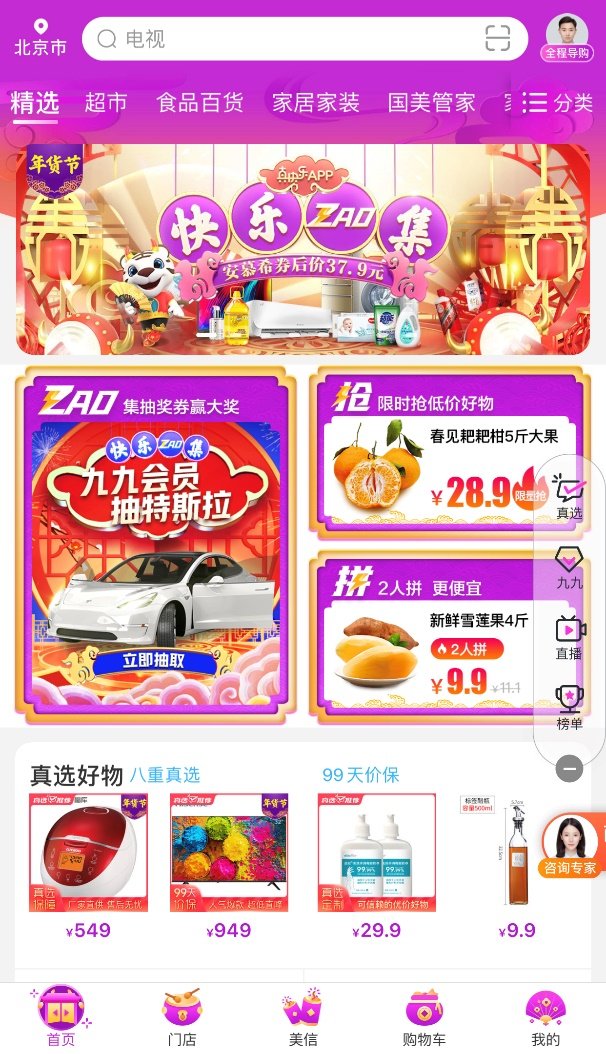Switch to the 超市 tab
606x1054 pixels.
pyautogui.click(x=106, y=103)
